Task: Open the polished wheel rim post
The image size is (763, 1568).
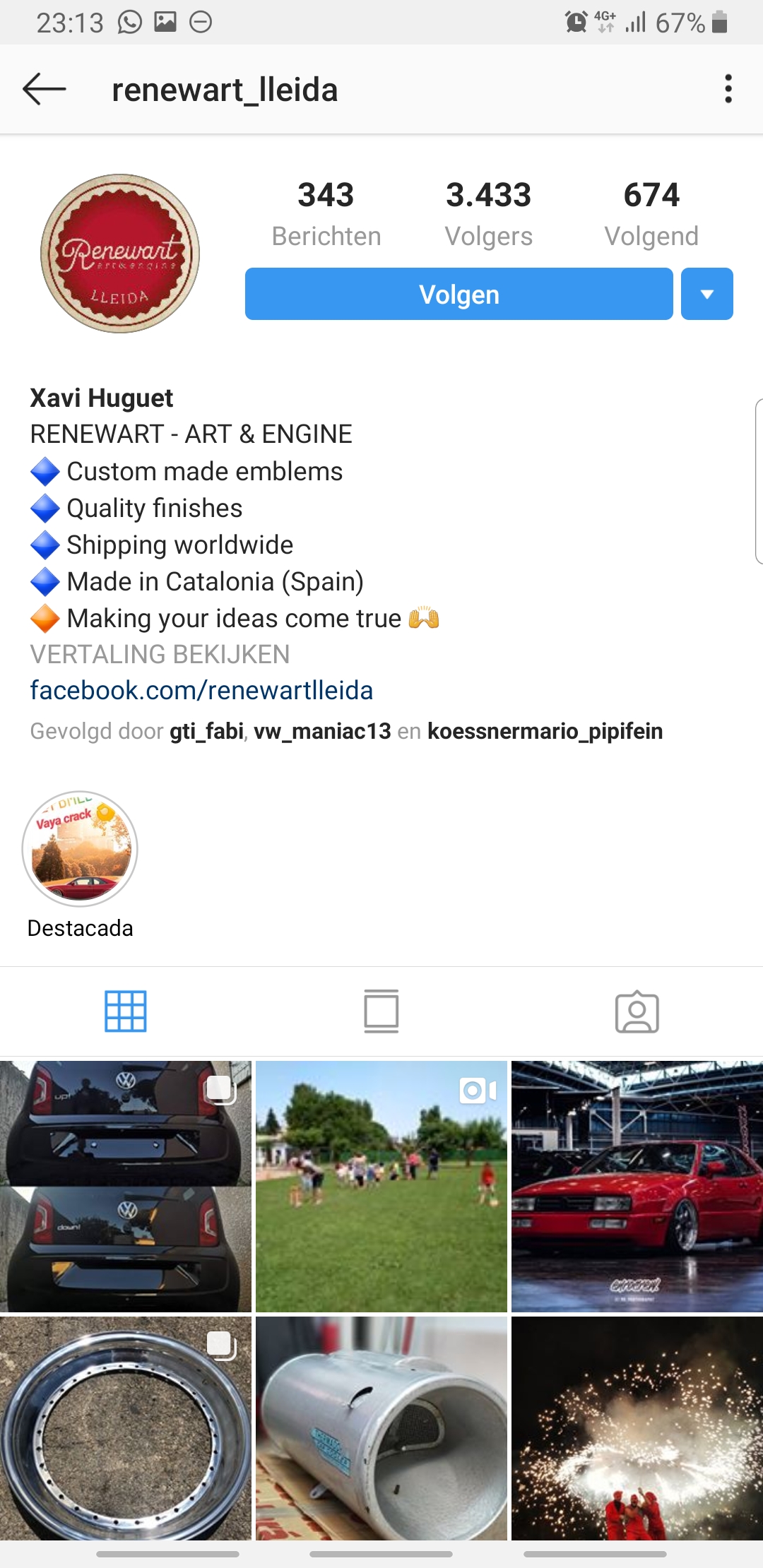Action: [x=126, y=1427]
